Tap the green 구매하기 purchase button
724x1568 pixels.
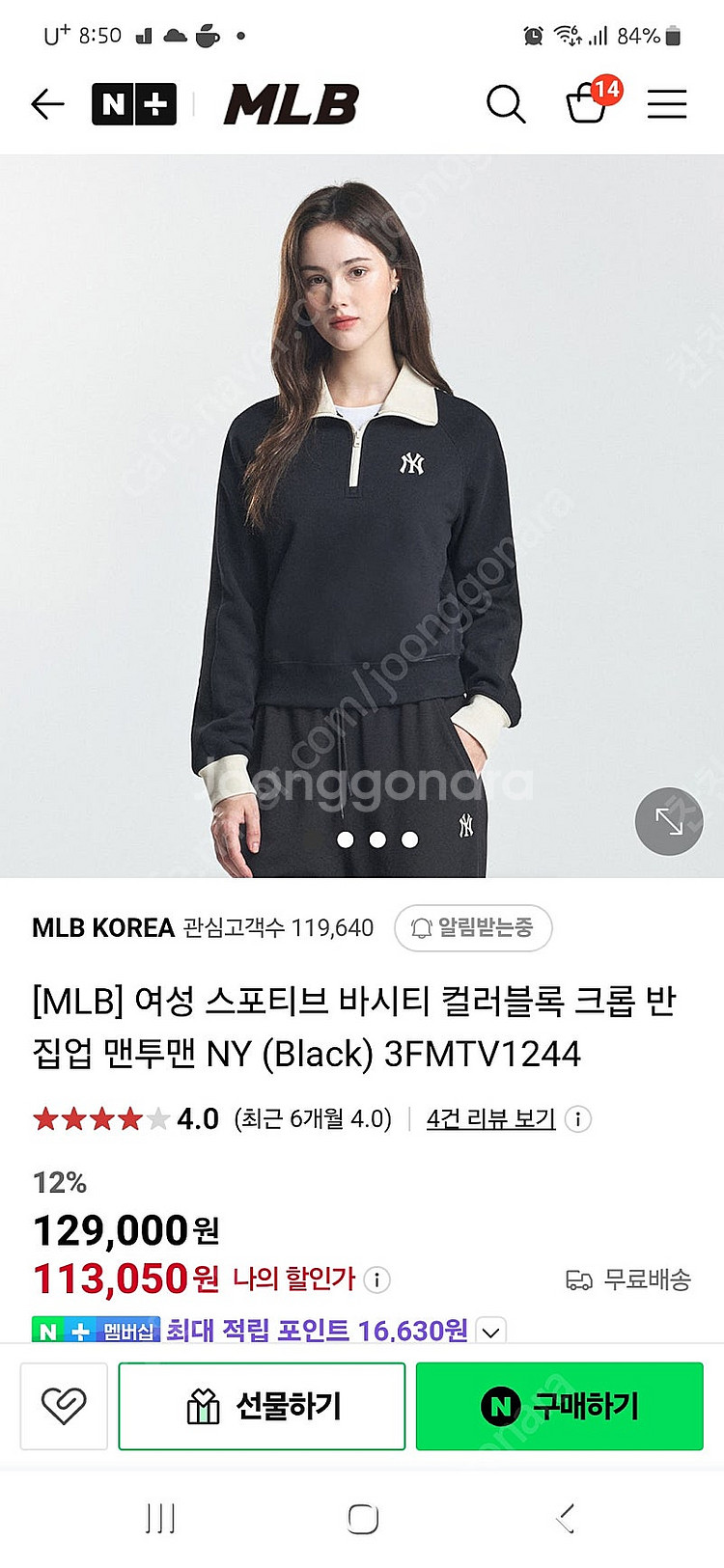[x=559, y=1406]
